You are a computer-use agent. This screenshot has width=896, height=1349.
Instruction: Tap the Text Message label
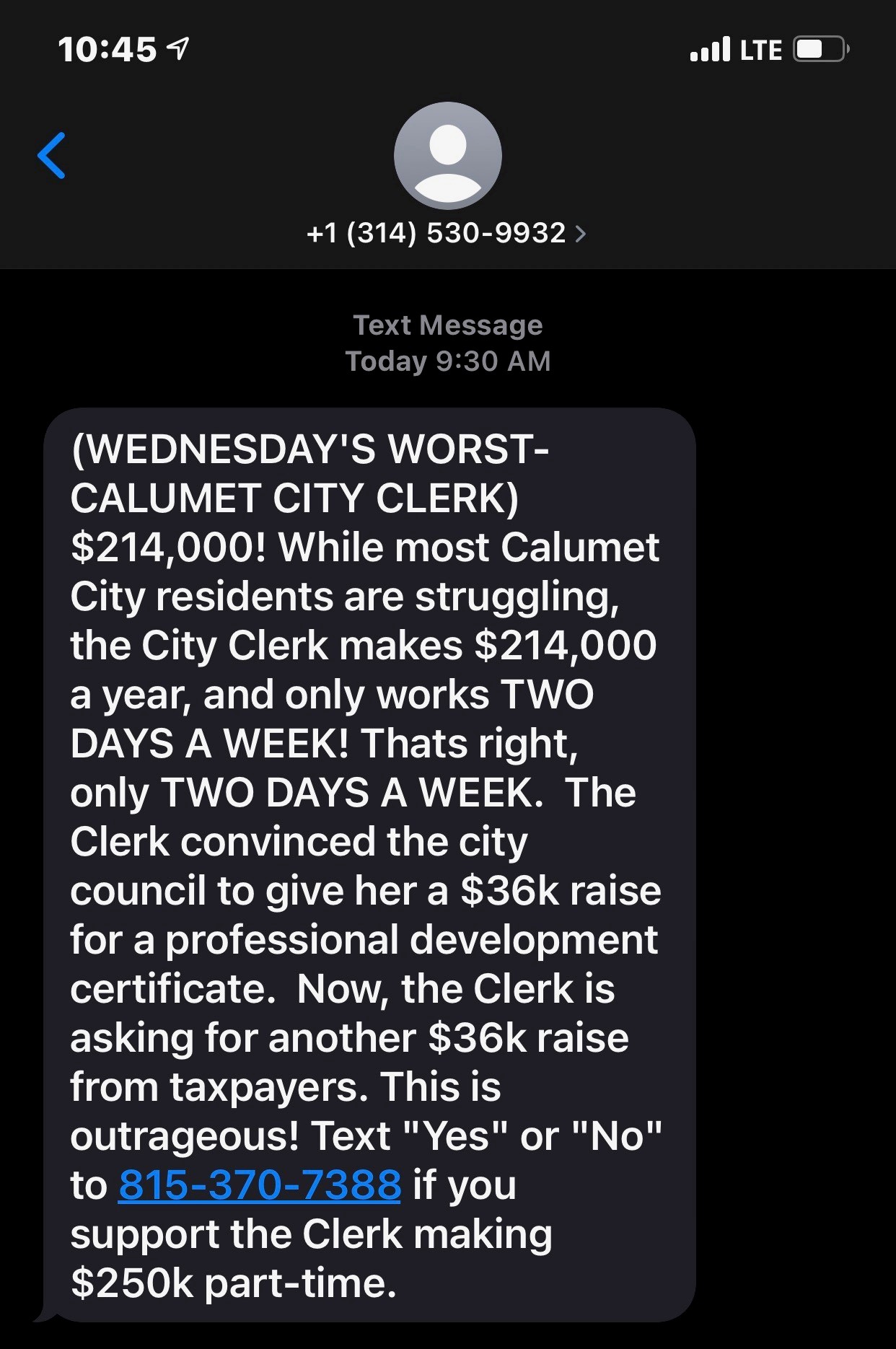tap(447, 325)
